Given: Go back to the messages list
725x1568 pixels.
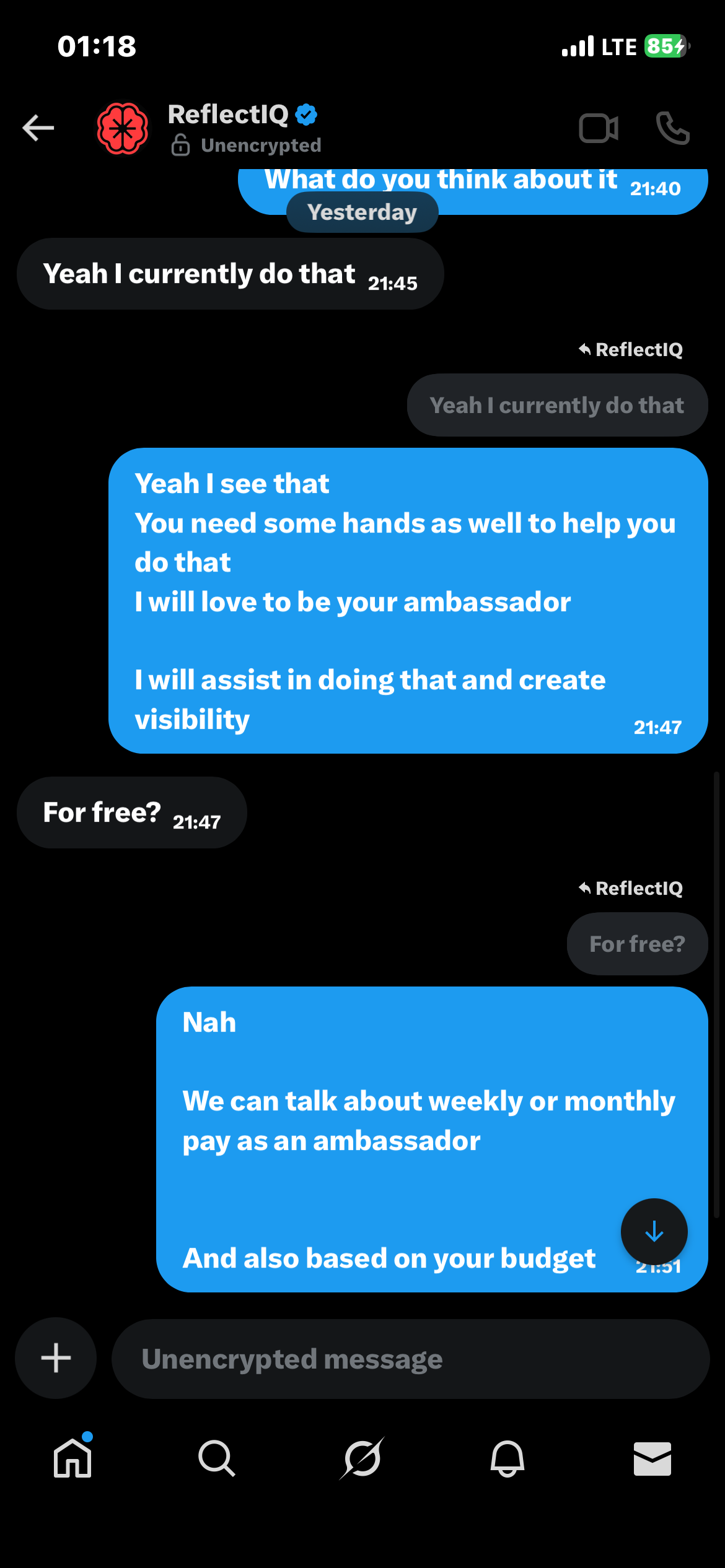Looking at the screenshot, I should click(38, 128).
